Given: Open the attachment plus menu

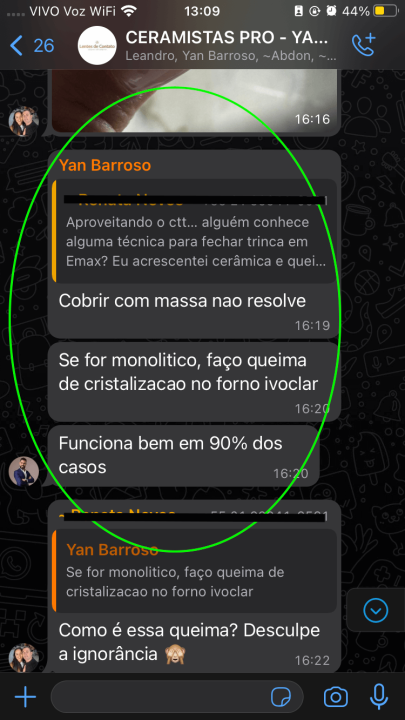Looking at the screenshot, I should [25, 697].
